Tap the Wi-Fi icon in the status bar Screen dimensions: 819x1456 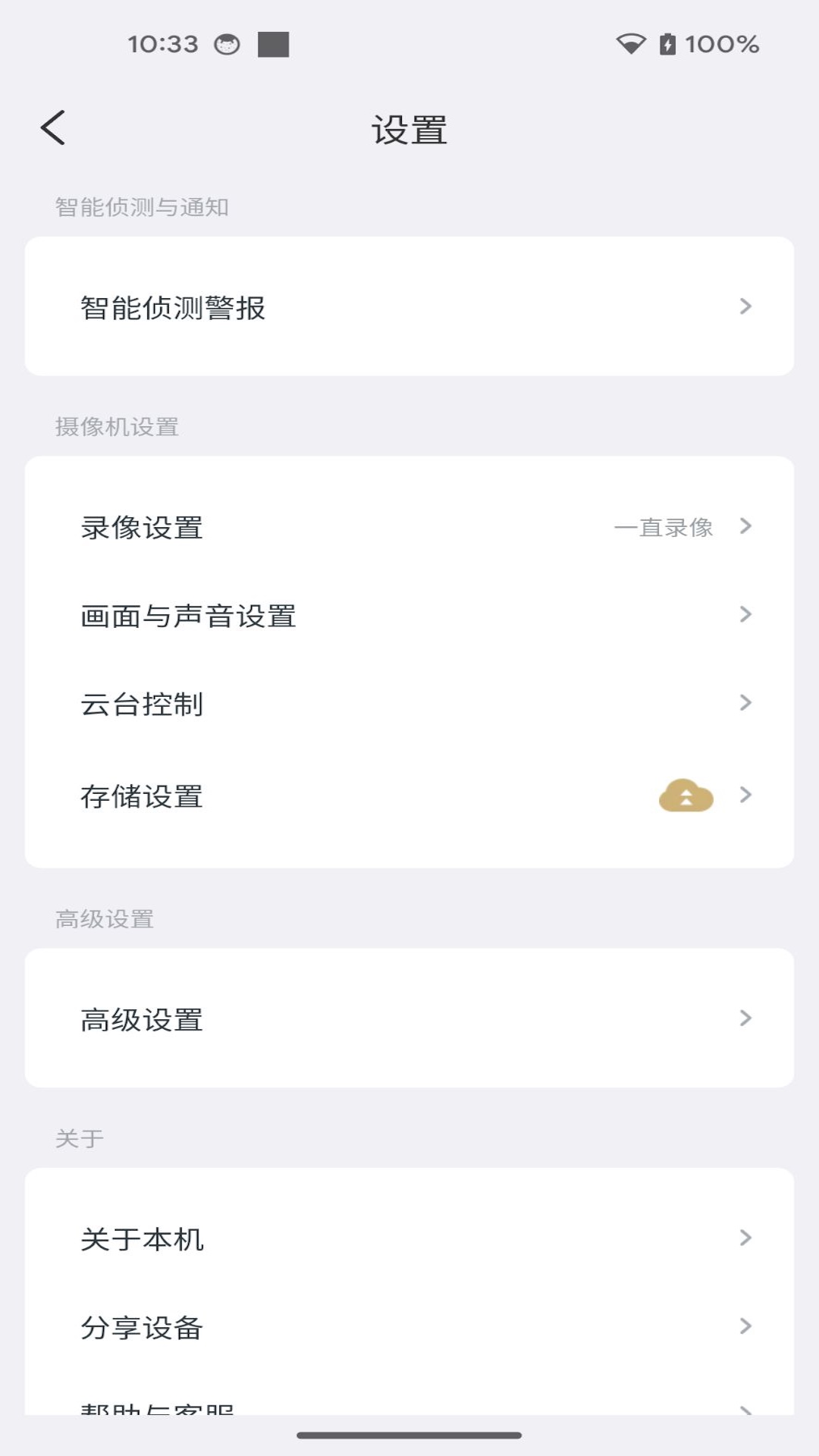[629, 44]
